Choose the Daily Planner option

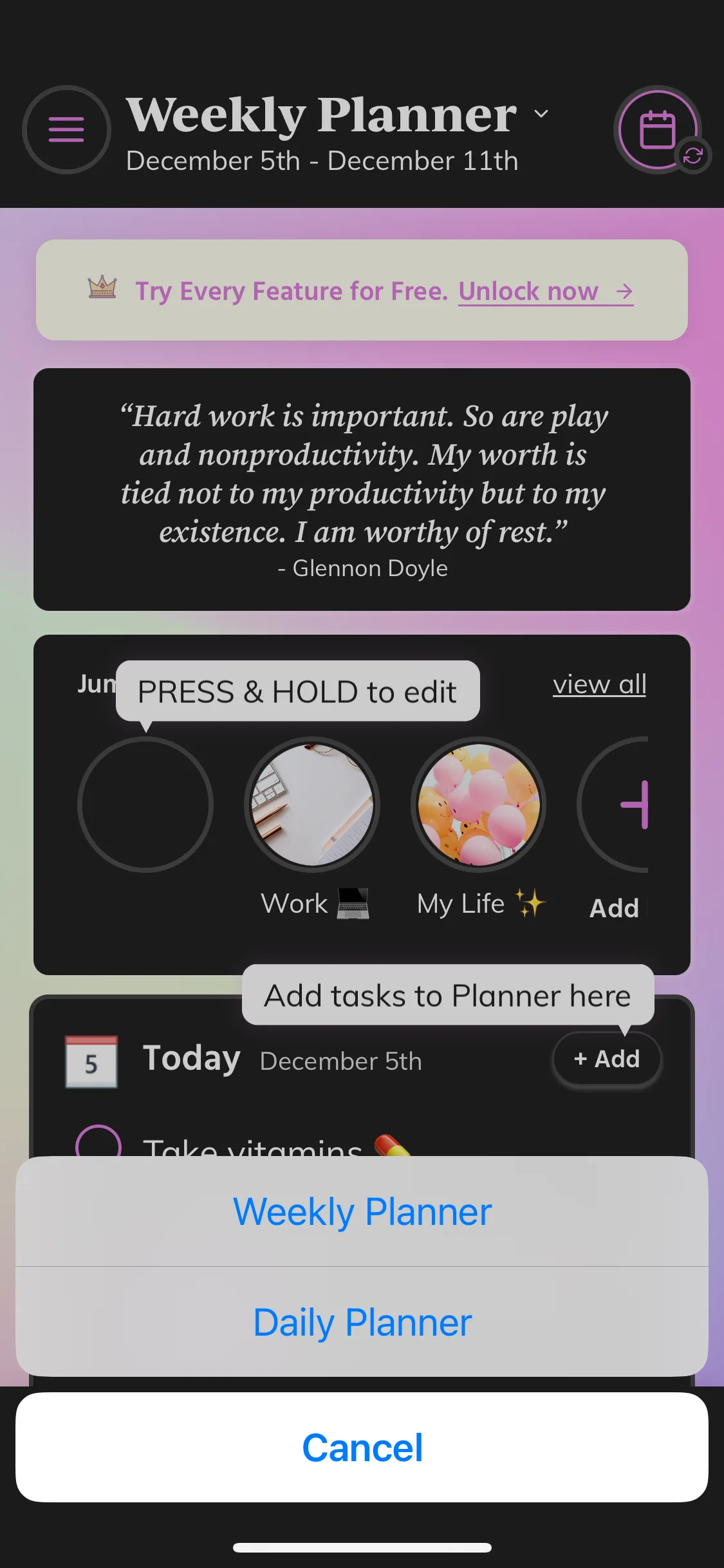[362, 1322]
